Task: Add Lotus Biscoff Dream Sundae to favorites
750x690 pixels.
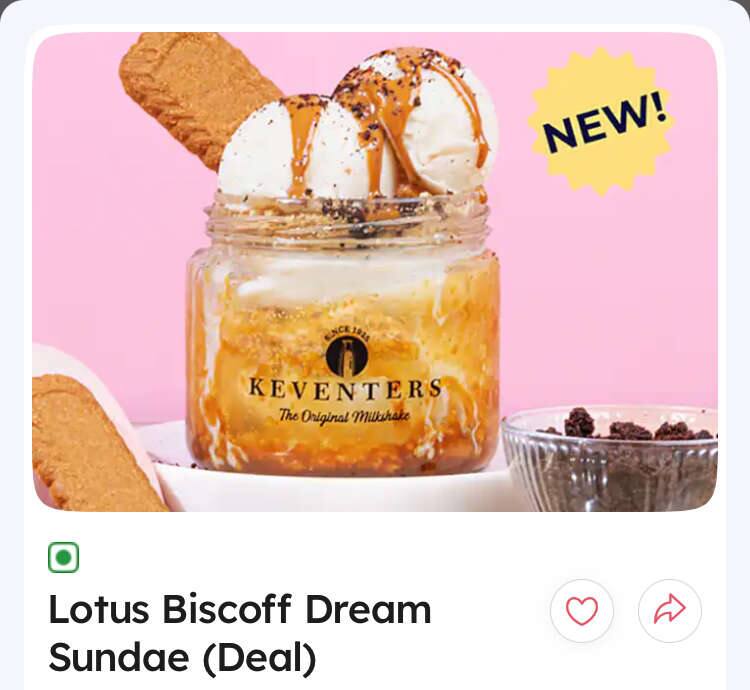Action: coord(582,611)
